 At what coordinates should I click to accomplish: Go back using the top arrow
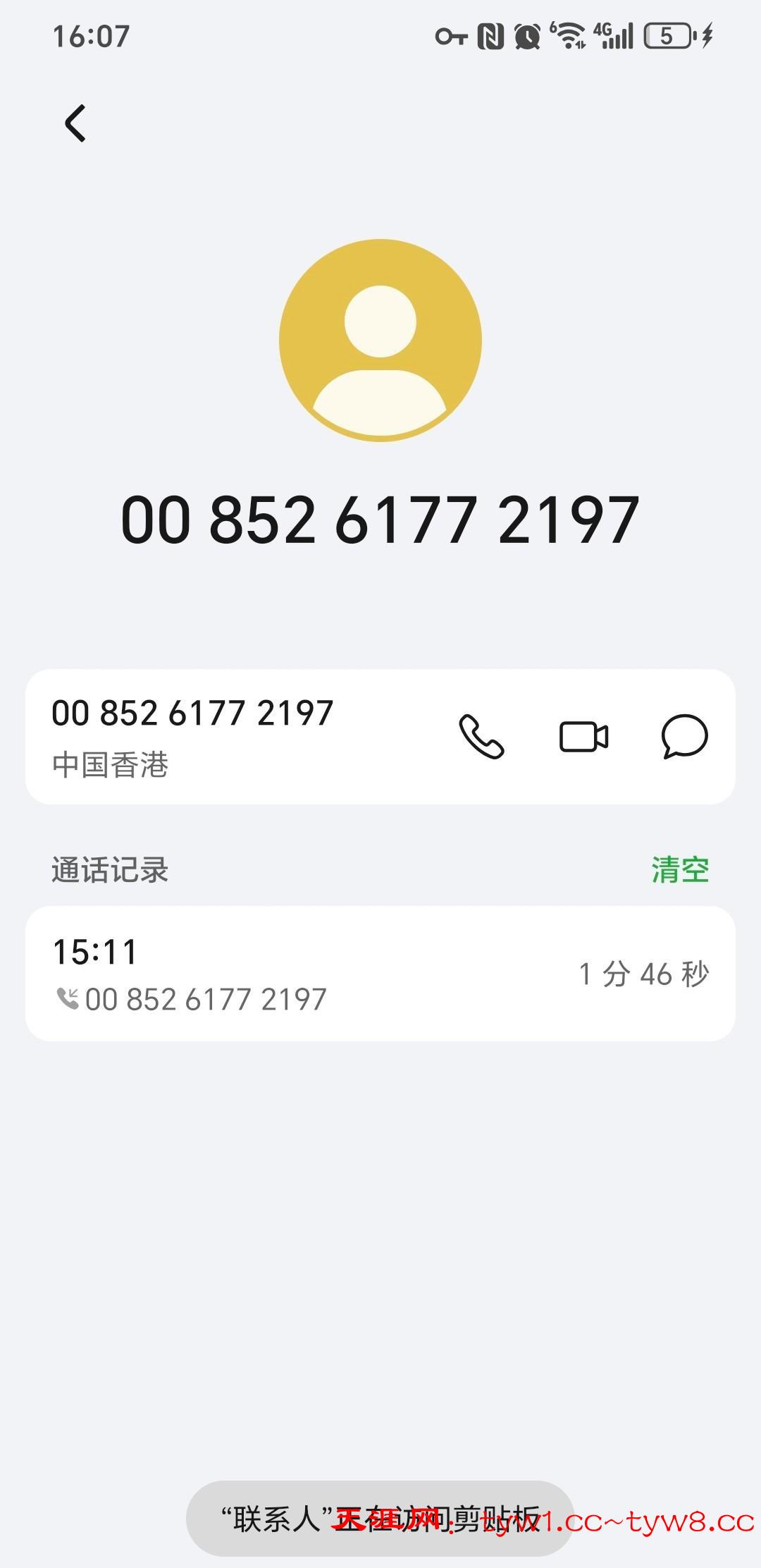click(75, 123)
